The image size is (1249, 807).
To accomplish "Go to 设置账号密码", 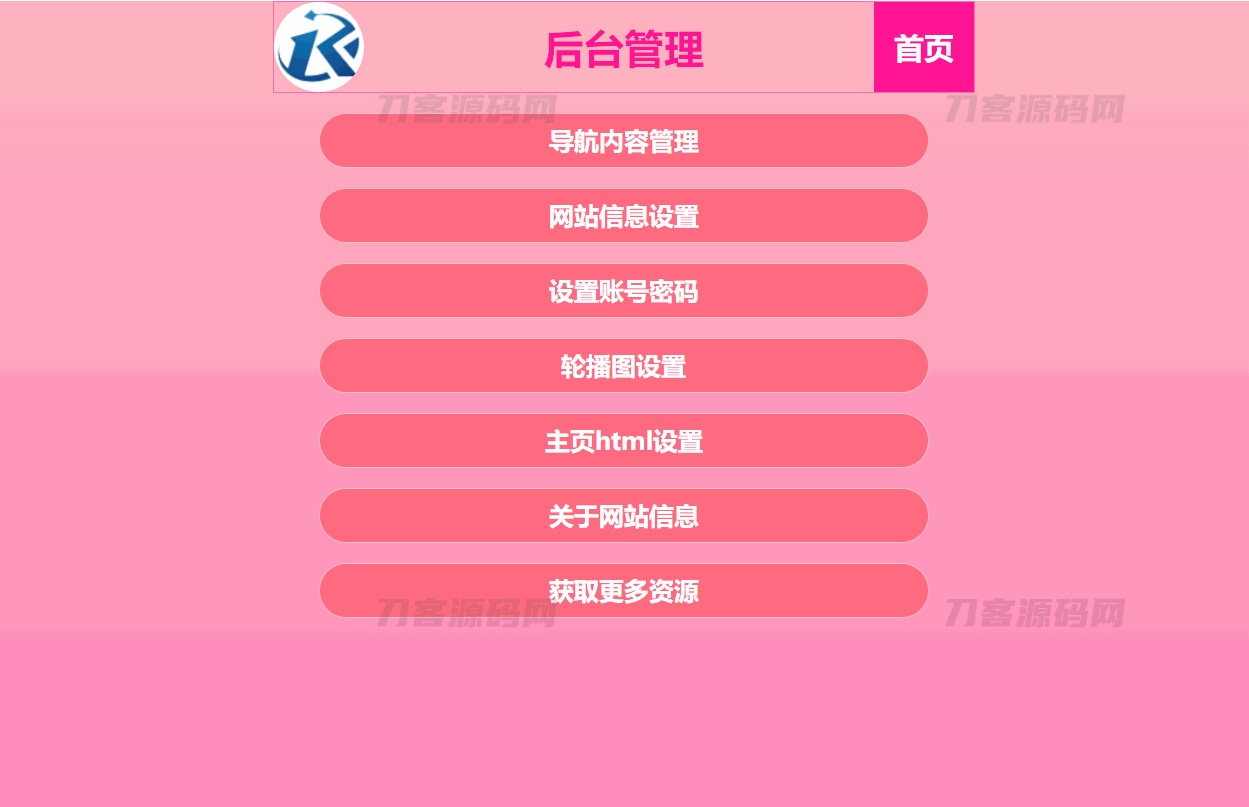I will point(623,291).
